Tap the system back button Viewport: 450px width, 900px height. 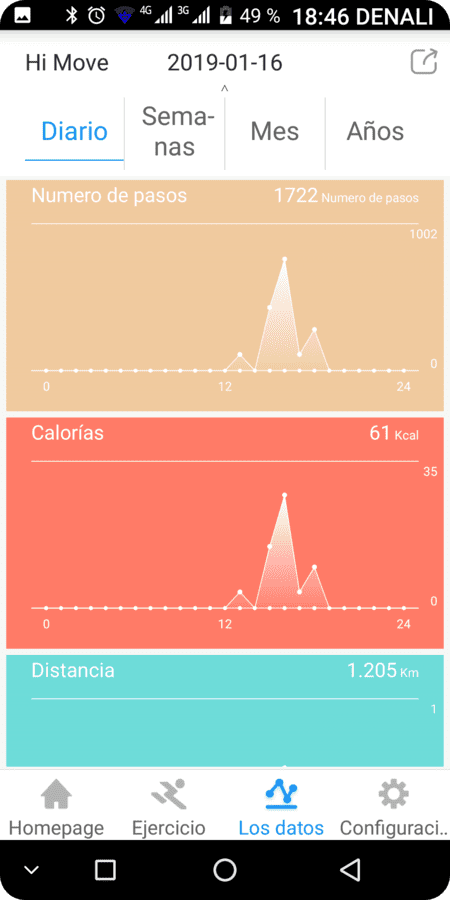tap(350, 869)
